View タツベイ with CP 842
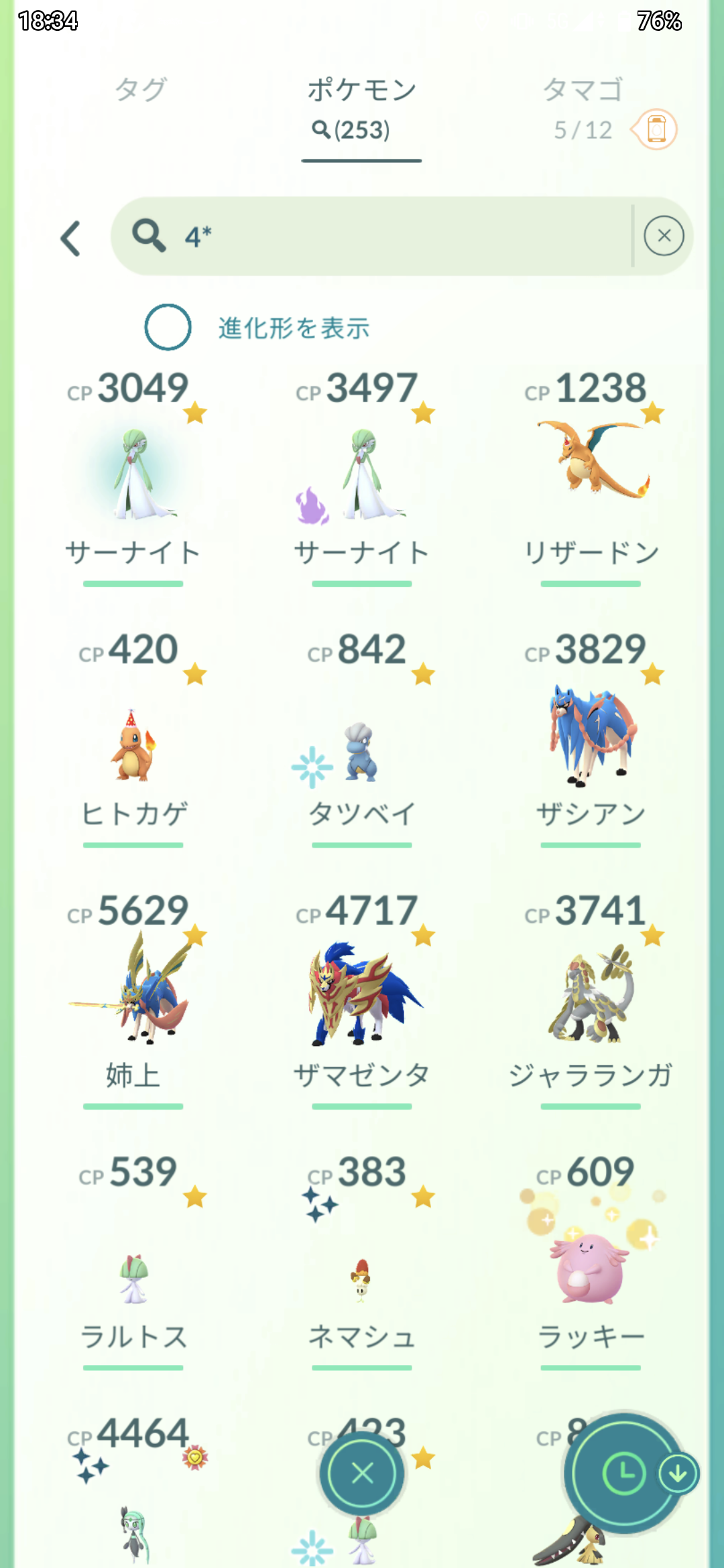 362,750
